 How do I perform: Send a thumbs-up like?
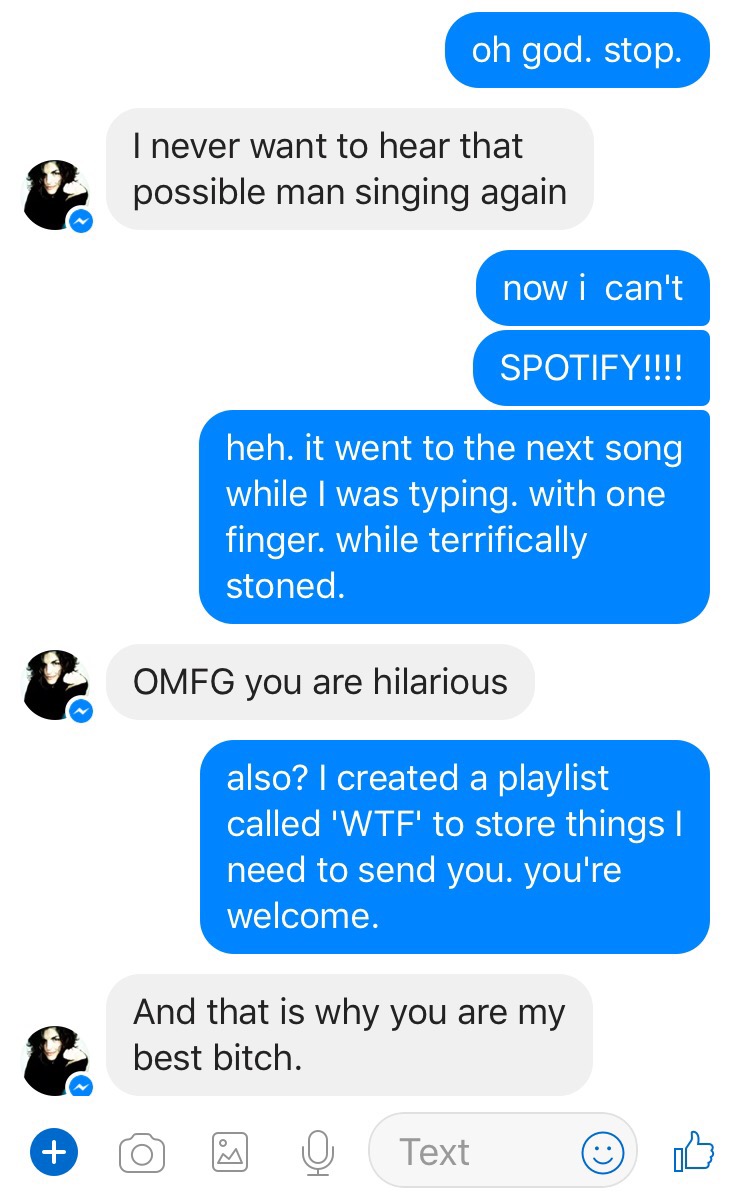694,1151
